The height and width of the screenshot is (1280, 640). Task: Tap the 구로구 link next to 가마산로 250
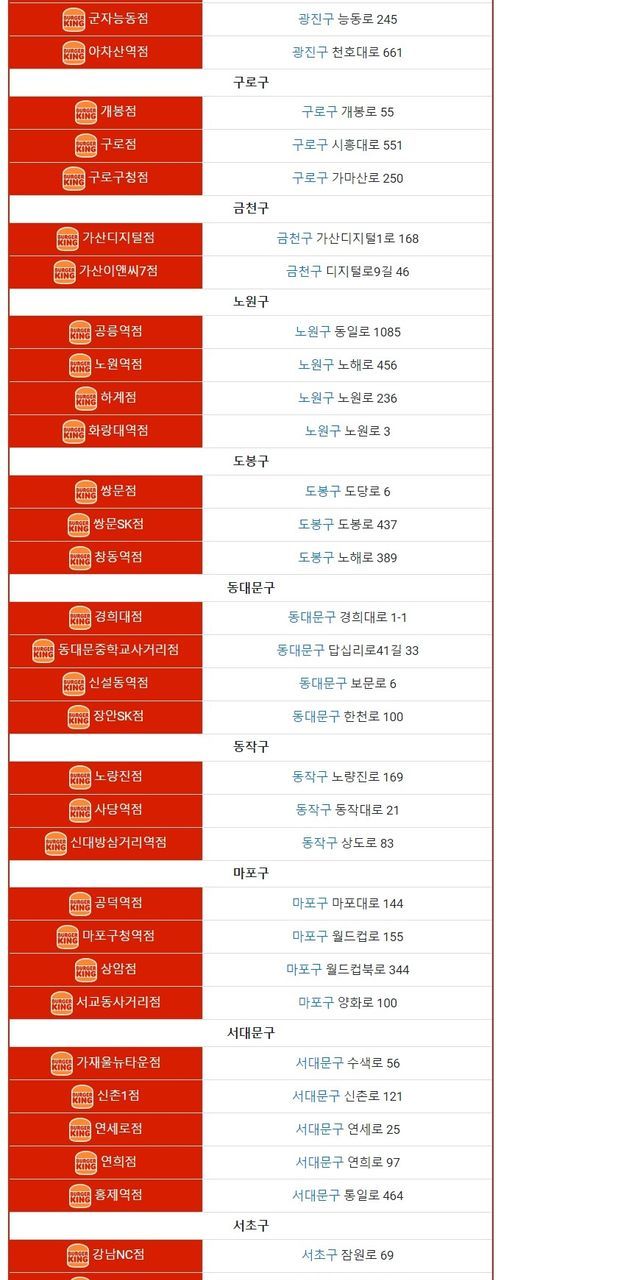310,178
